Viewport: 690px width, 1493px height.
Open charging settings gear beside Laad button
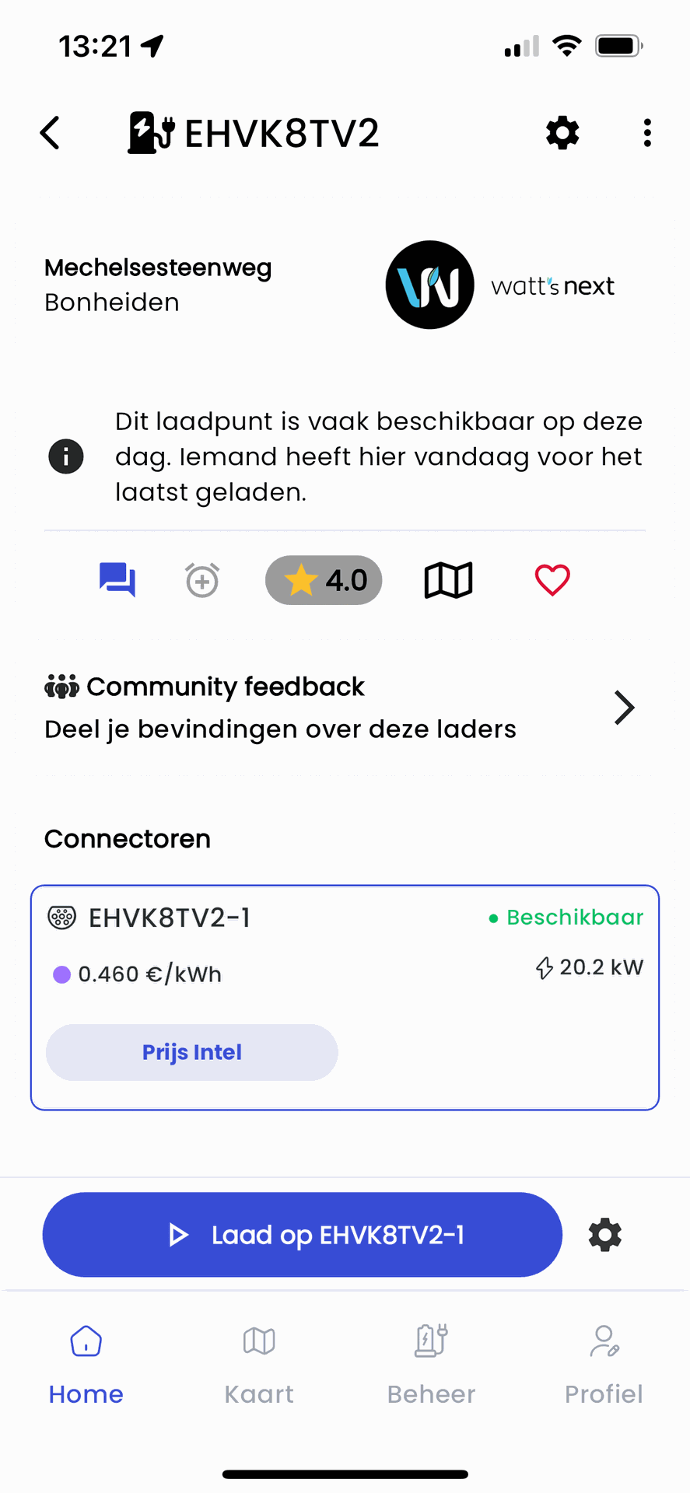(x=605, y=1235)
